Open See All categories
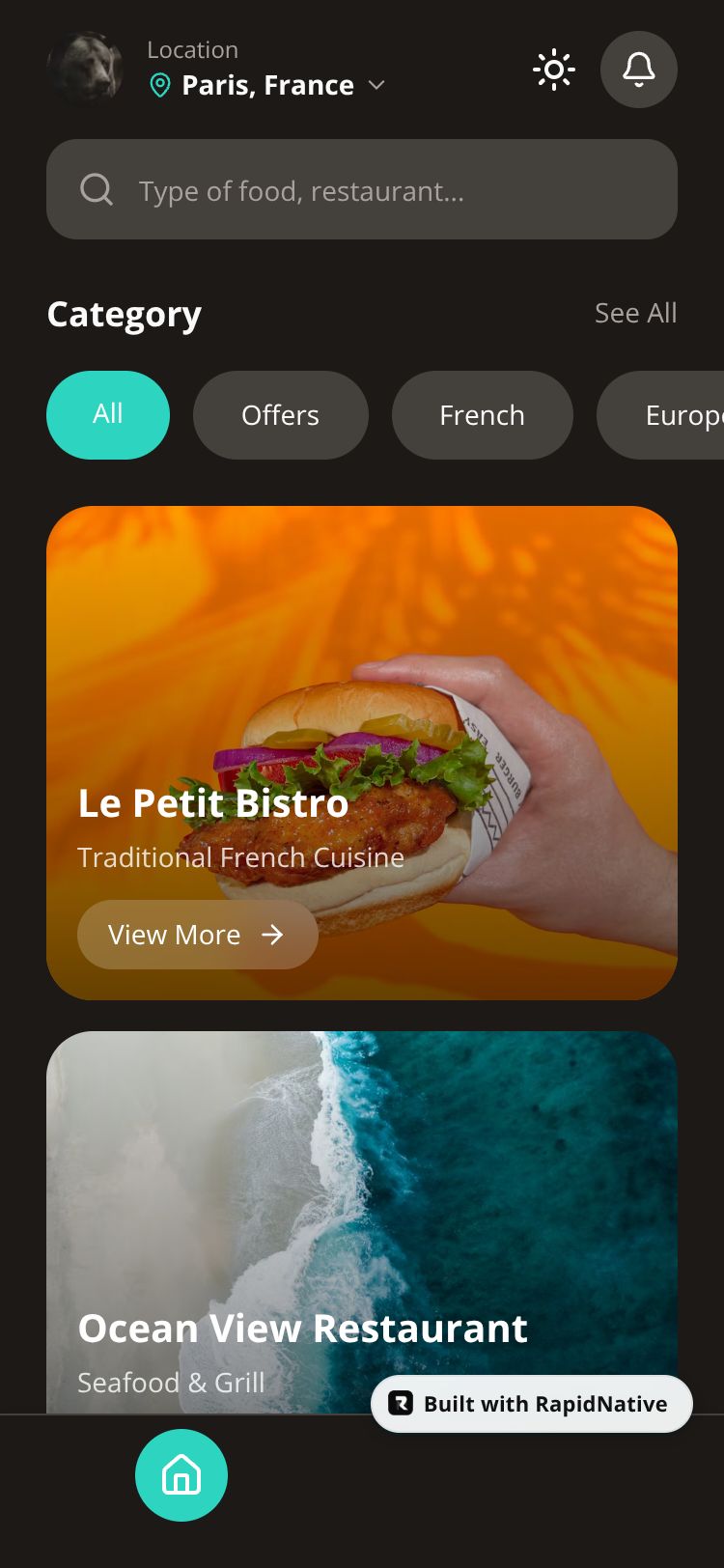Image resolution: width=724 pixels, height=1568 pixels. coord(635,313)
